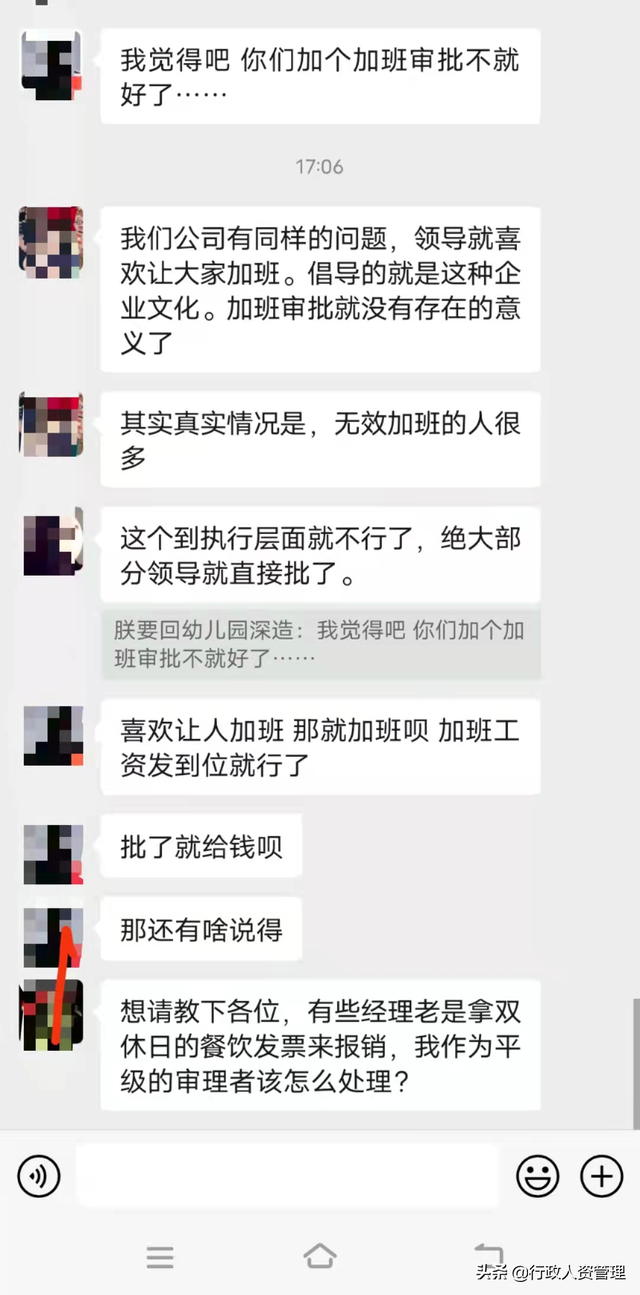Open avatar beside the '无效加班的人很多' message
The width and height of the screenshot is (640, 1295).
coord(51,425)
